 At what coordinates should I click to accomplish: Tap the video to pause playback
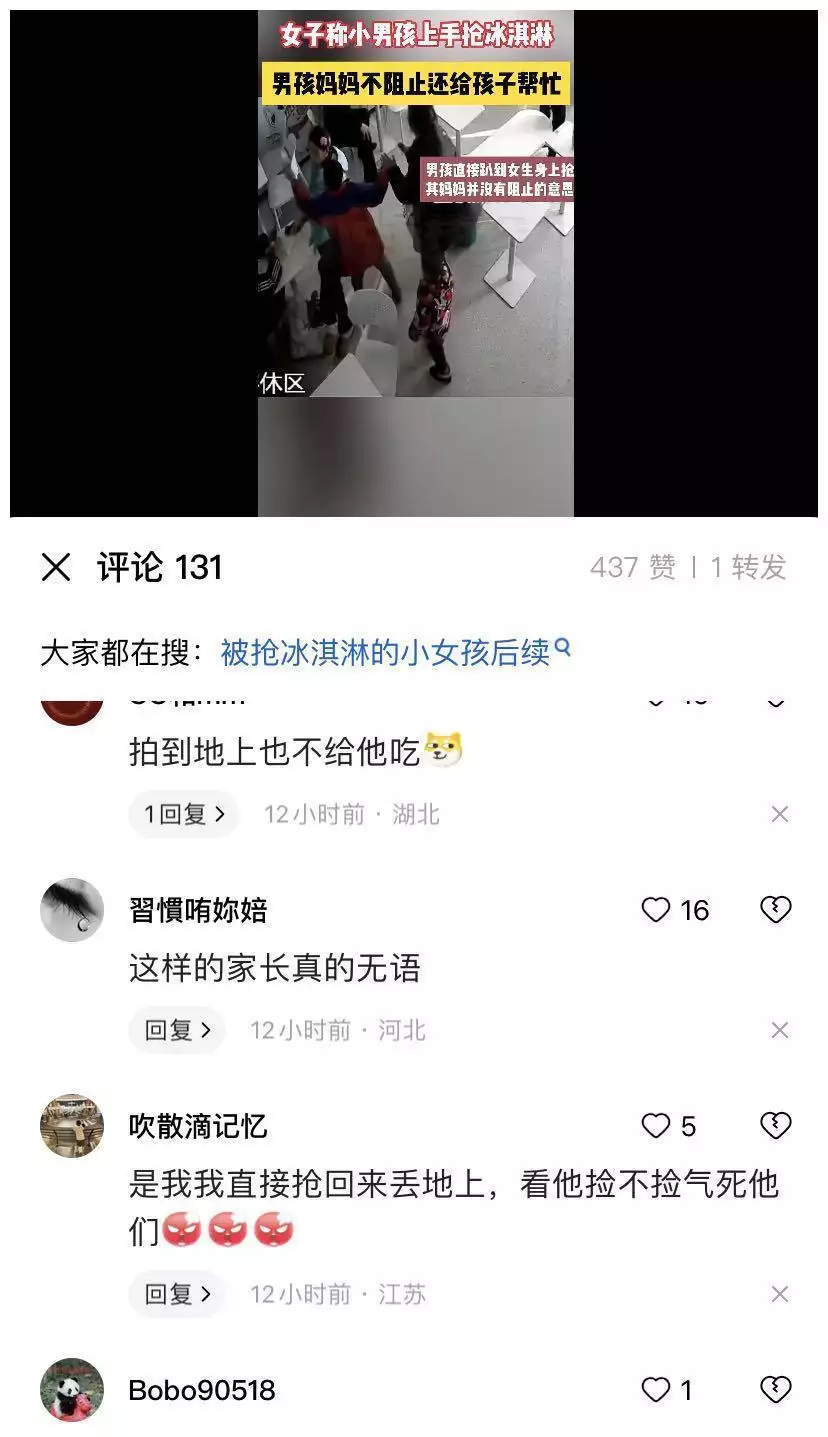[x=415, y=262]
